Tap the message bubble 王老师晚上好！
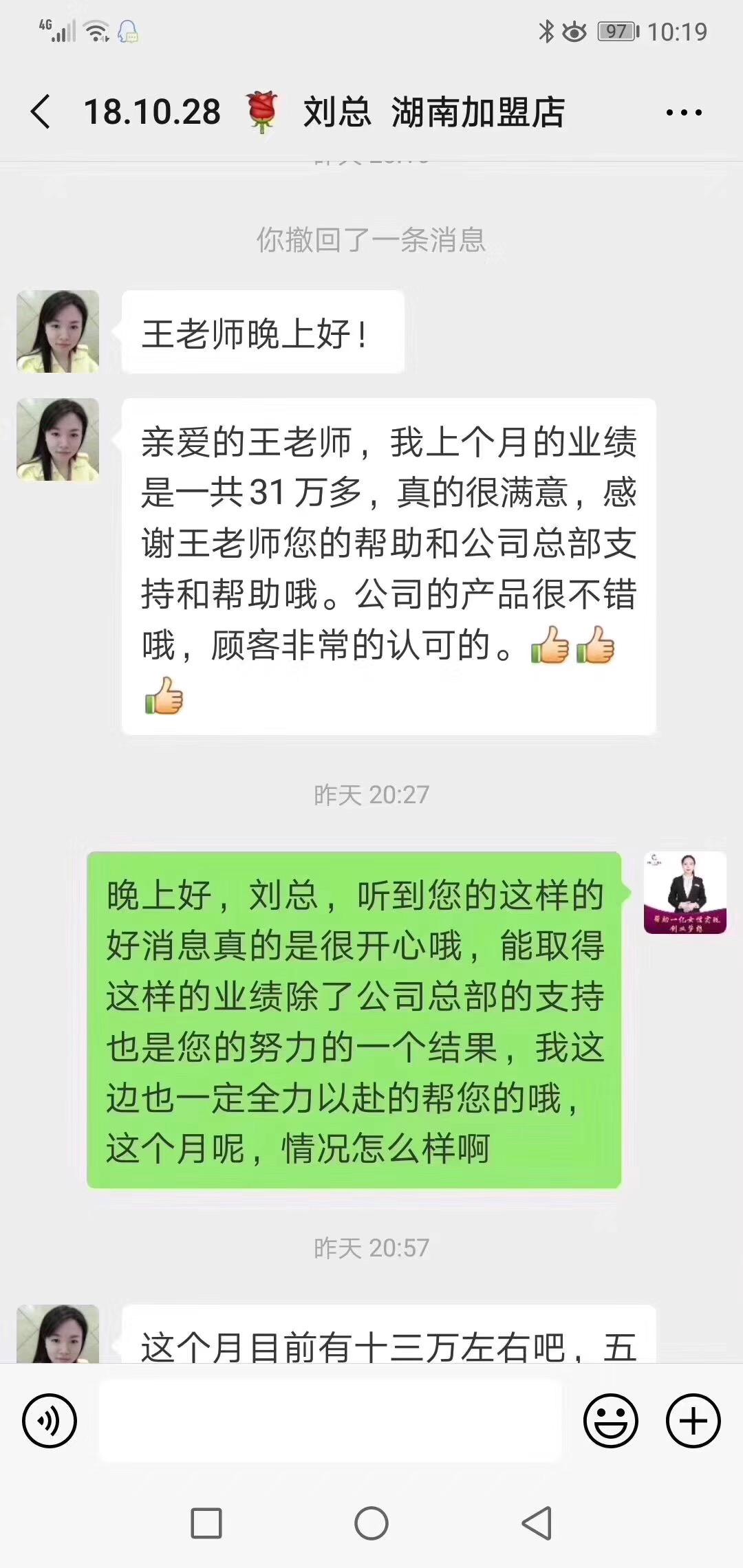Image resolution: width=743 pixels, height=1568 pixels. tap(260, 331)
